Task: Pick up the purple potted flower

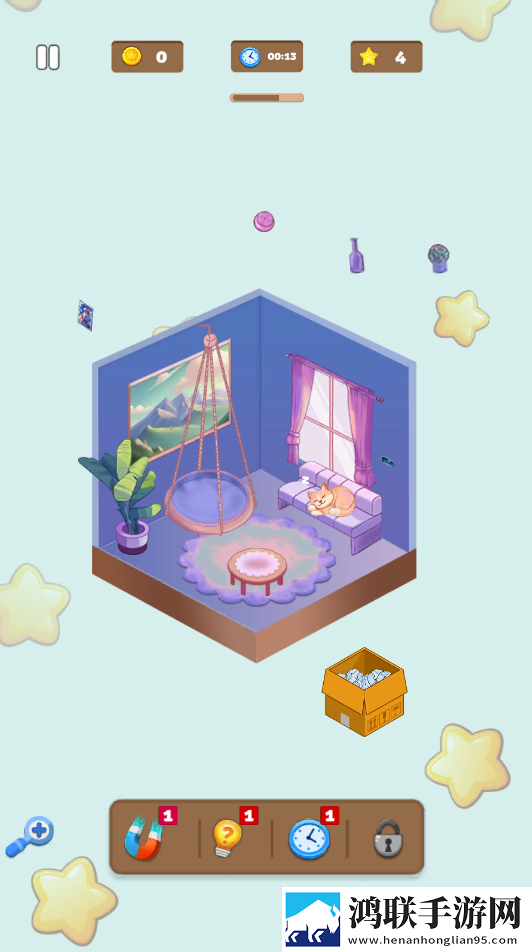Action: pyautogui.click(x=438, y=258)
